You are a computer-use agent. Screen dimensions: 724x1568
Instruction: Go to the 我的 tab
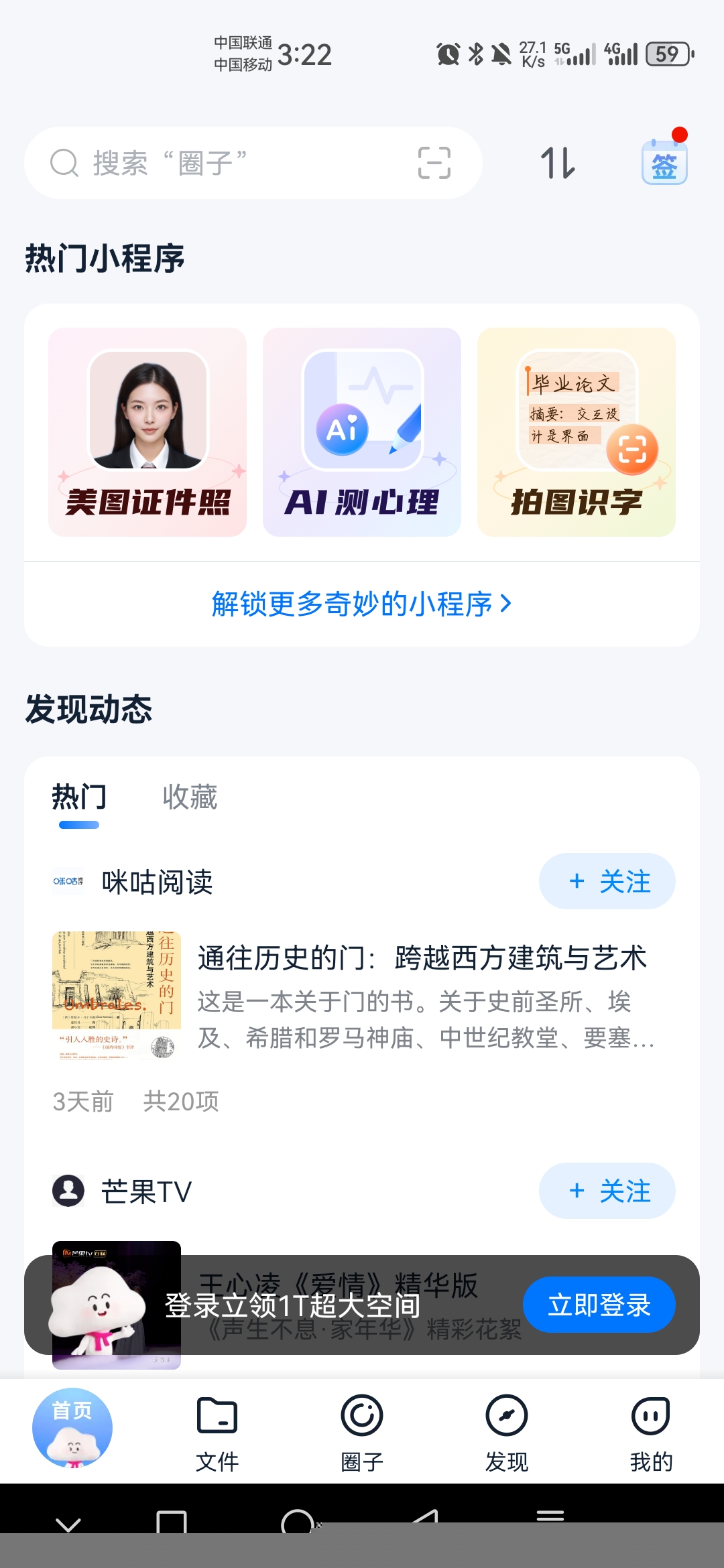tap(651, 1432)
